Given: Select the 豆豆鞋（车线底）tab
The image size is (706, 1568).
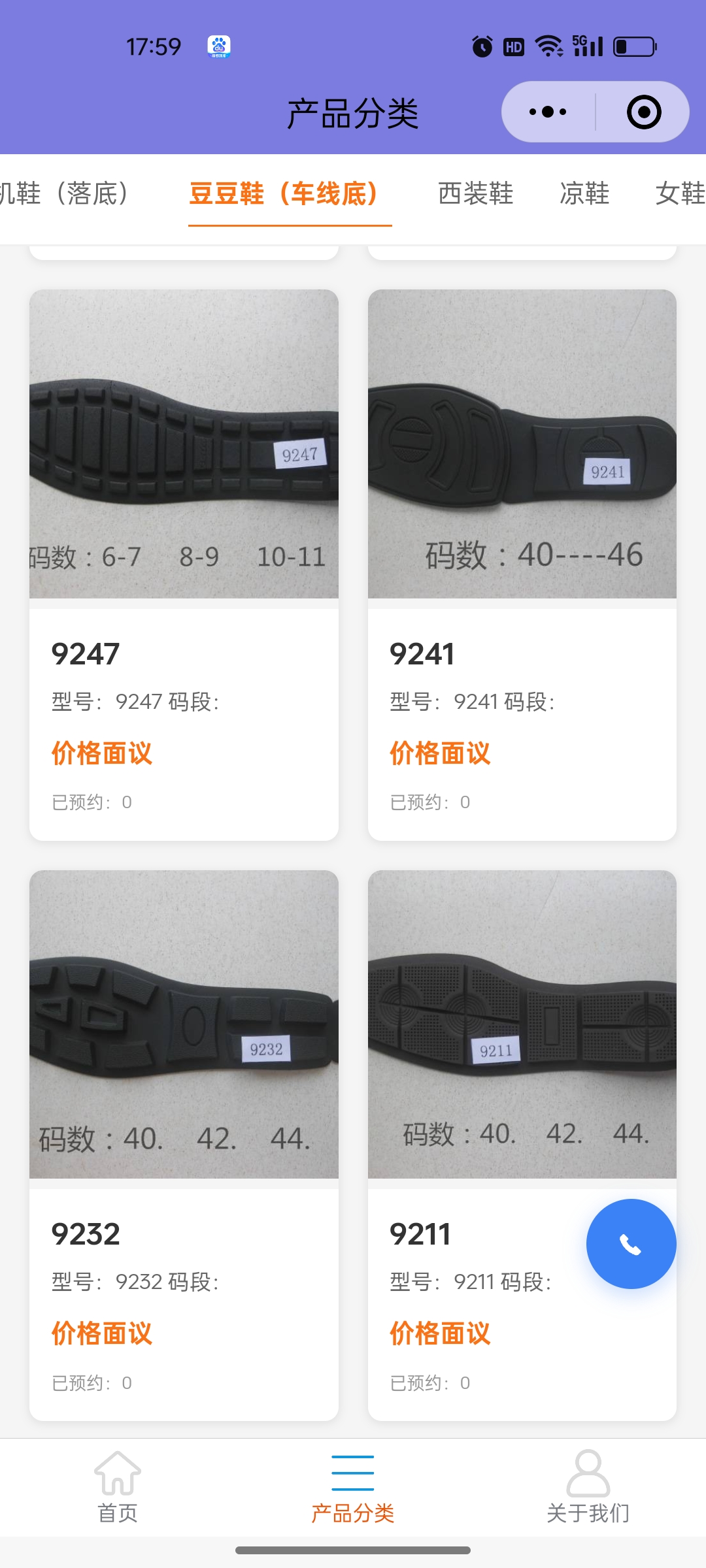Looking at the screenshot, I should pos(285,193).
